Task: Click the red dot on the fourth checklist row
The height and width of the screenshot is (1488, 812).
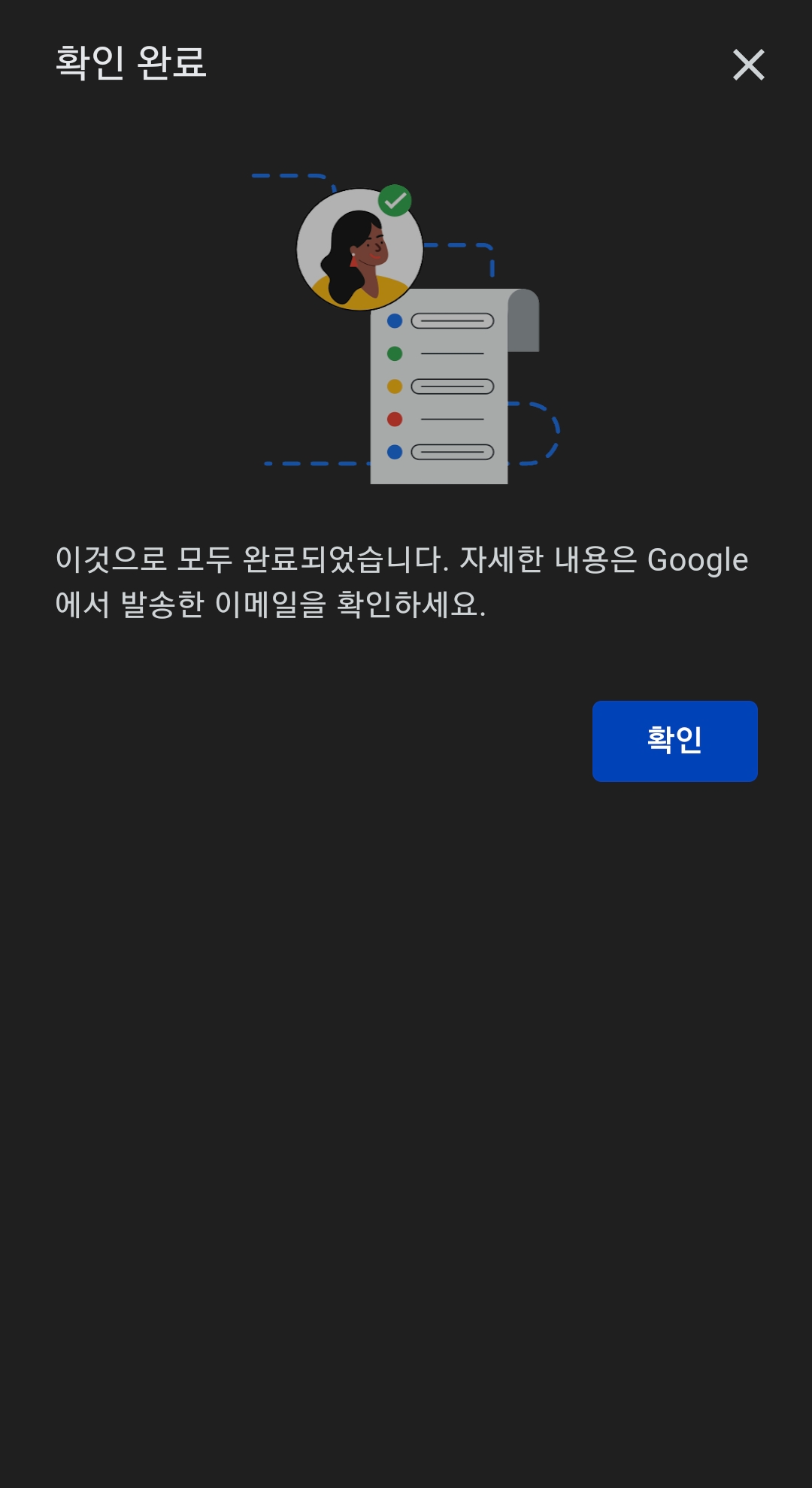Action: [393, 419]
